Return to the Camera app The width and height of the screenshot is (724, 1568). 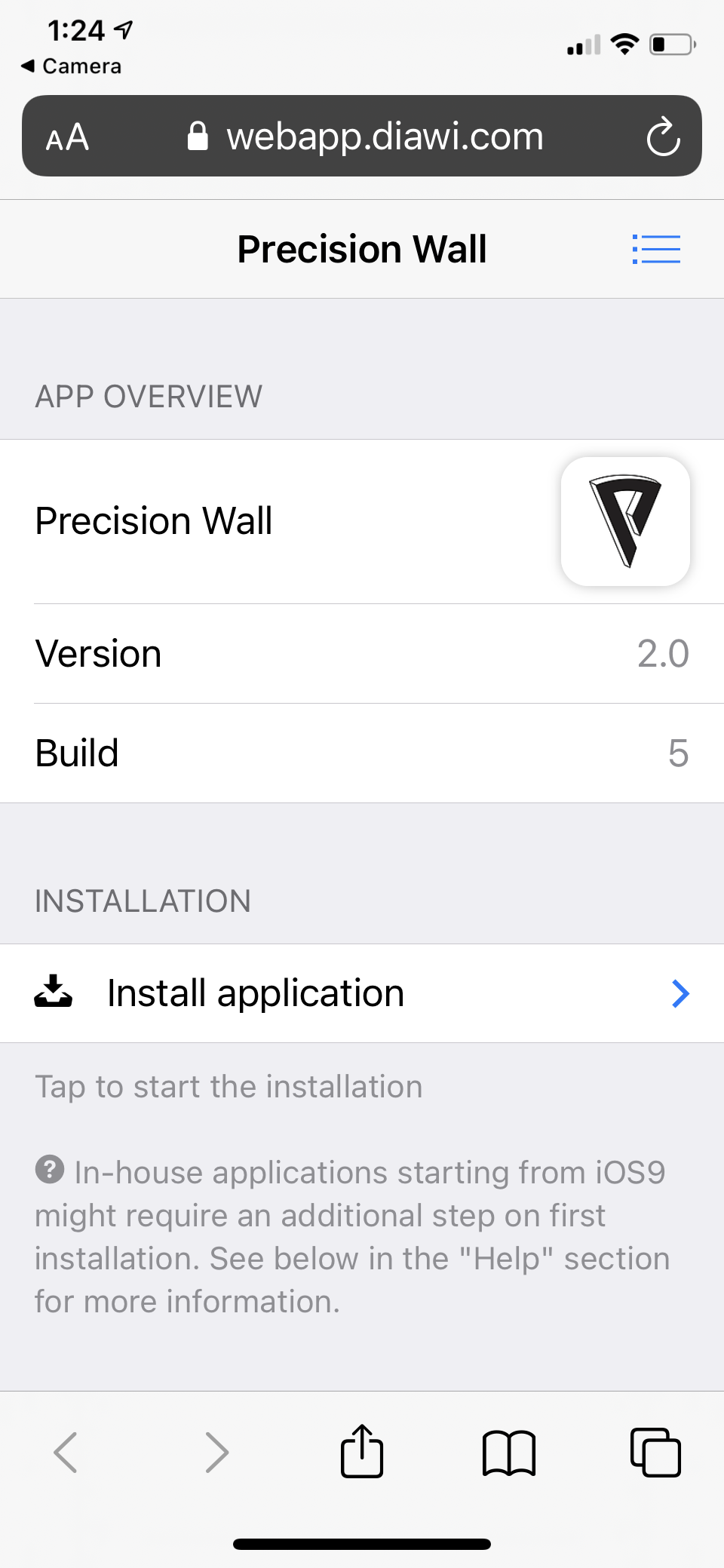click(x=72, y=66)
